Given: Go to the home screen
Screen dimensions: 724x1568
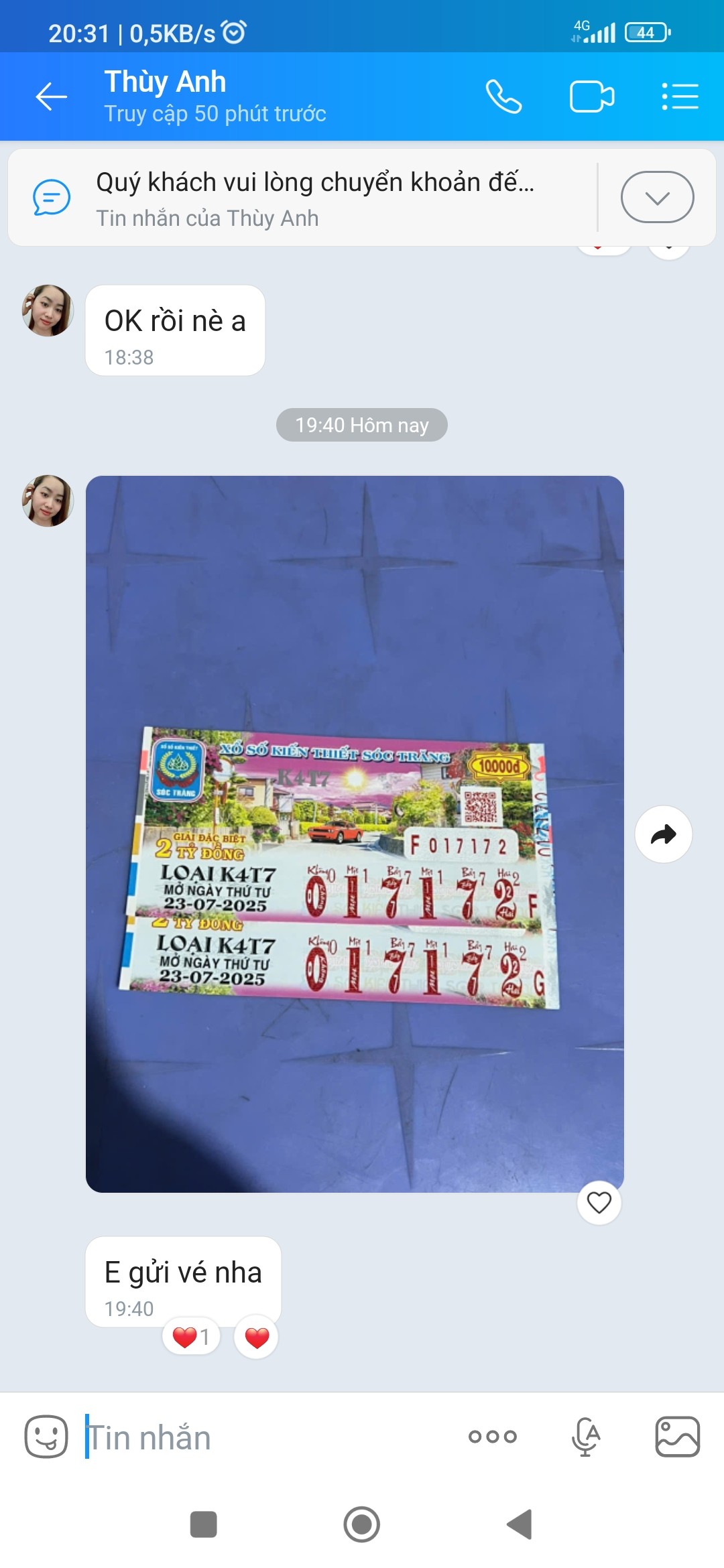Looking at the screenshot, I should (362, 1524).
